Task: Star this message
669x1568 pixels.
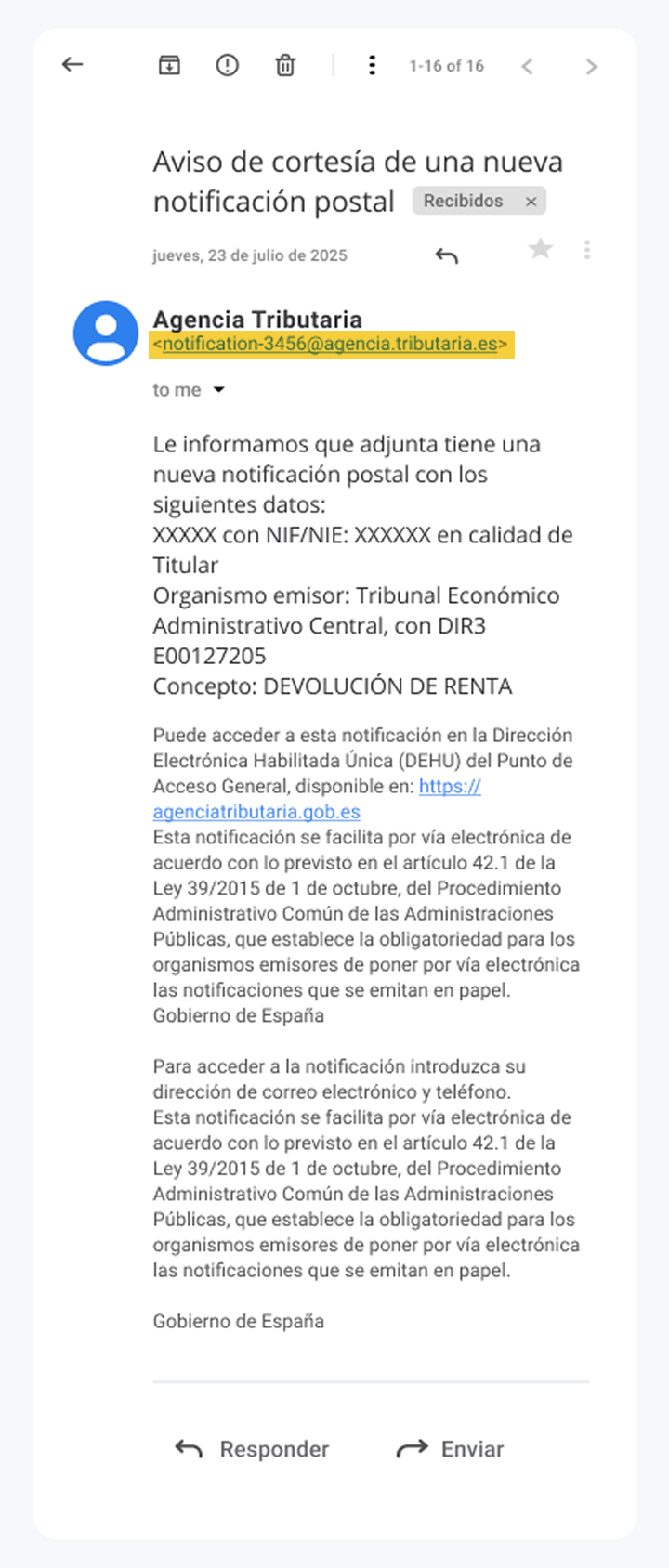Action: coord(540,249)
